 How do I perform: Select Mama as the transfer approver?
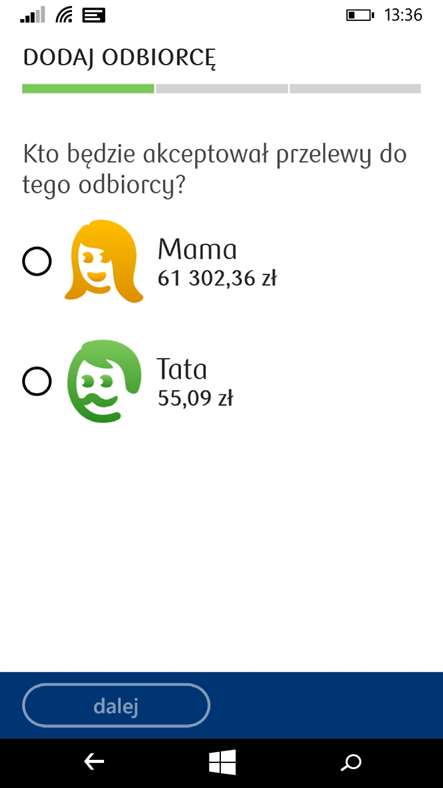37,262
